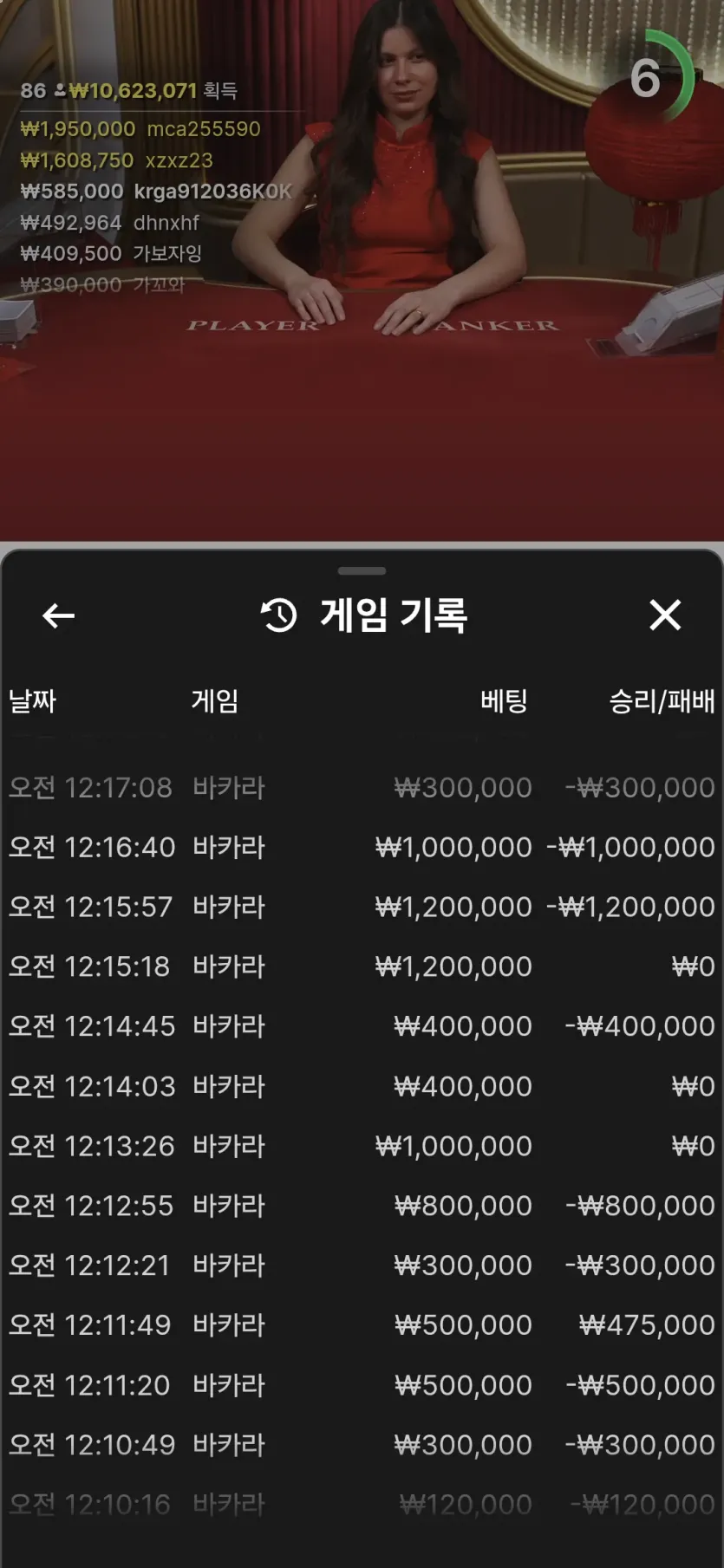
Task: Open the 오전 12:11:49 game record
Action: (x=362, y=1324)
